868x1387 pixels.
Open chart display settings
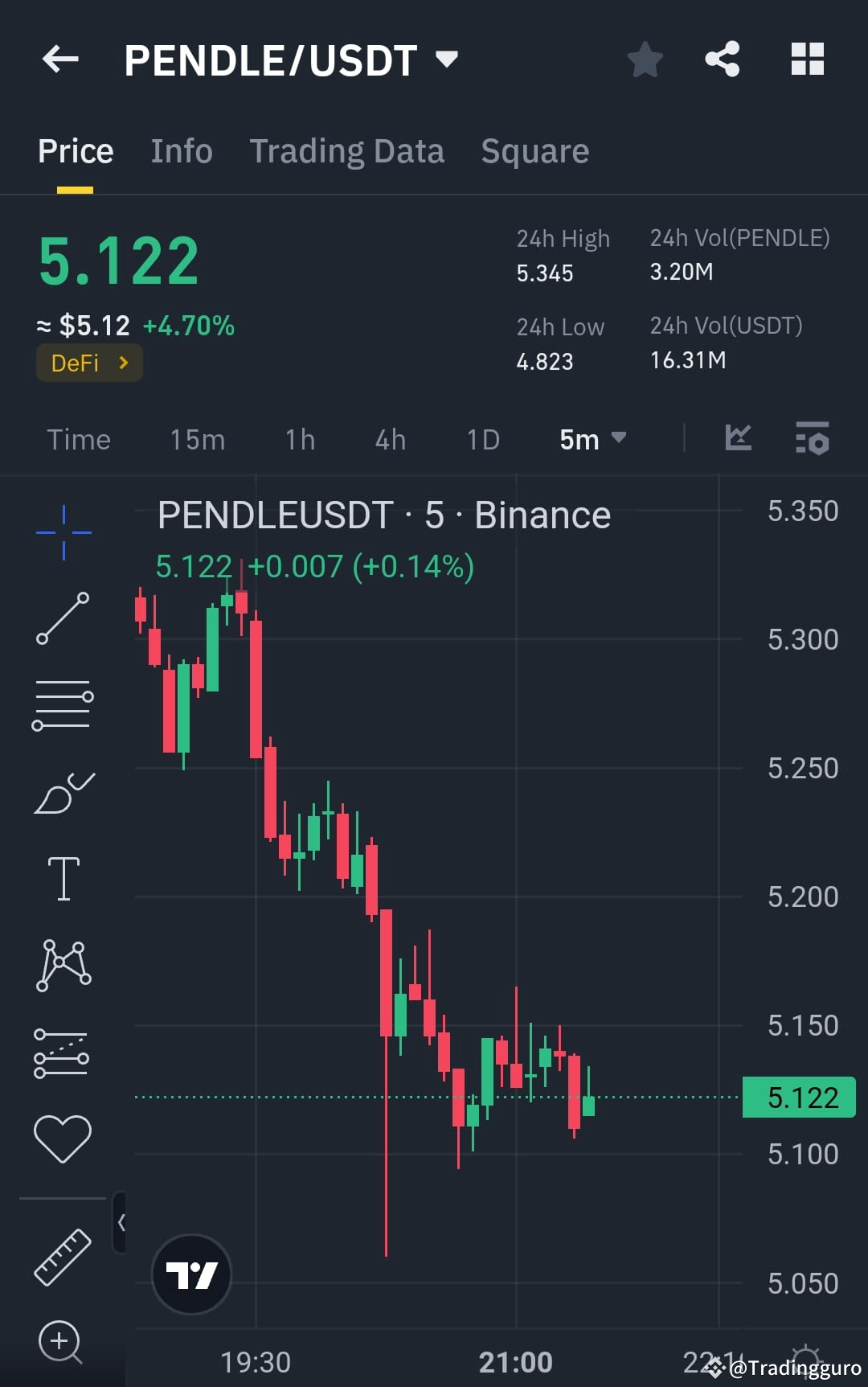point(813,439)
